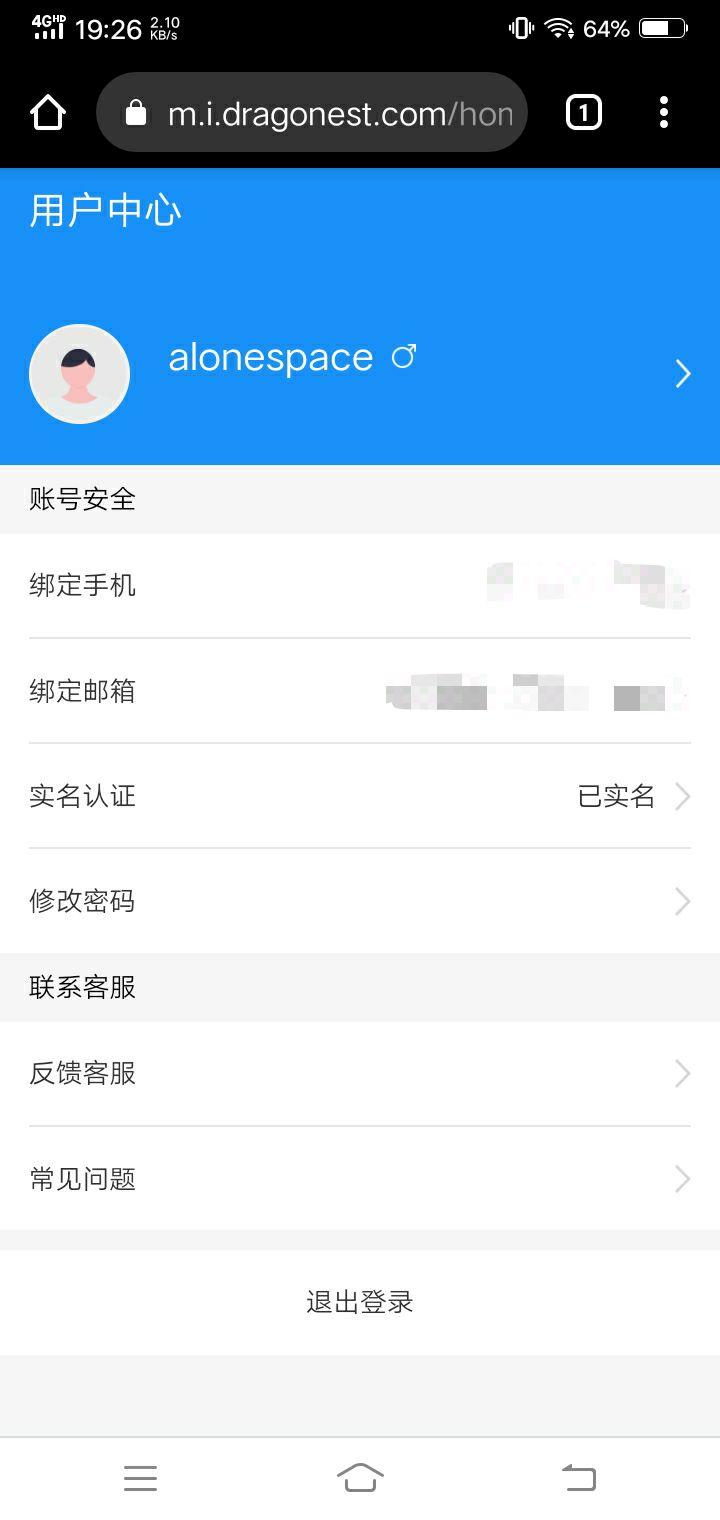Tap the 绑定邮箱 bound email row
This screenshot has height=1520, width=720.
360,691
